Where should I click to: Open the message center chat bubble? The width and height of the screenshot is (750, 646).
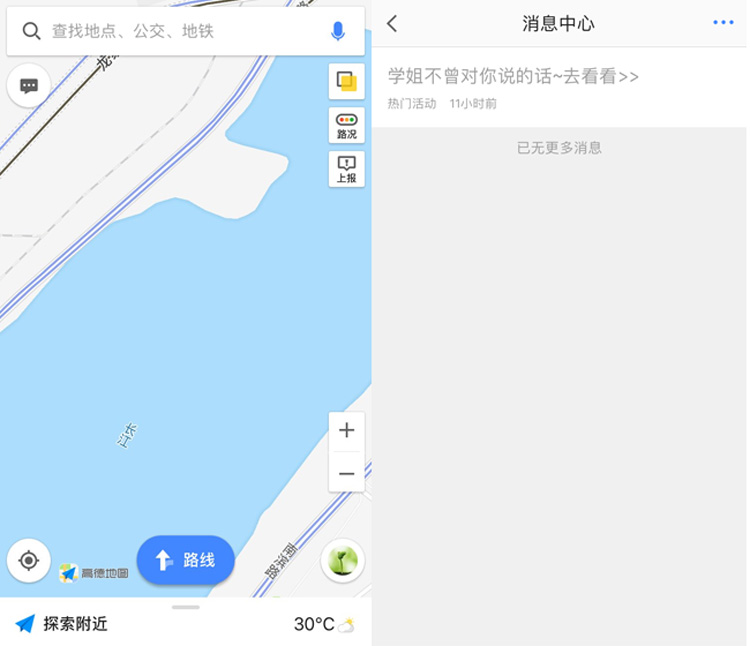[29, 86]
